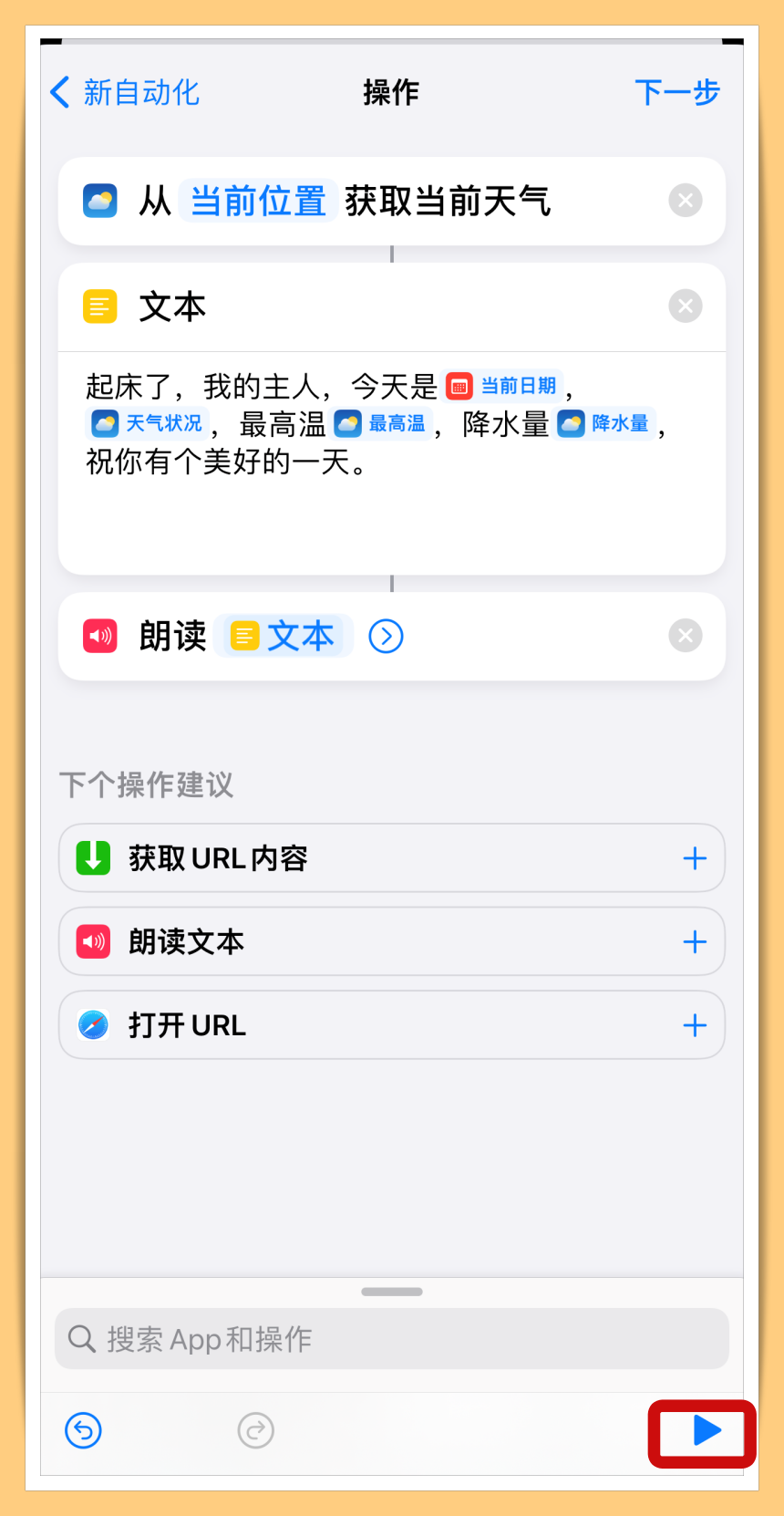Change the 当前位置 location parameter

(x=258, y=201)
